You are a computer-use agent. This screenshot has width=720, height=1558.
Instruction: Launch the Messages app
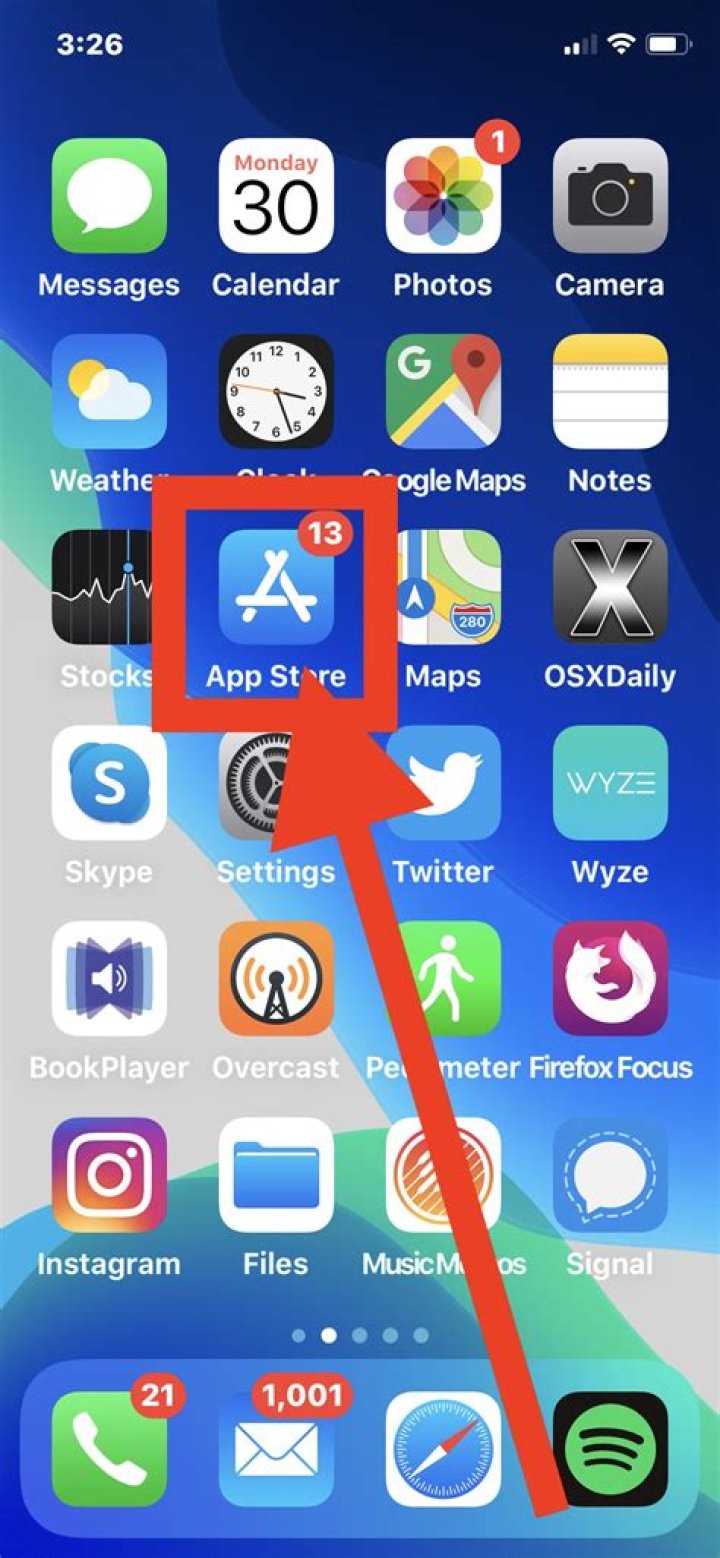click(109, 196)
